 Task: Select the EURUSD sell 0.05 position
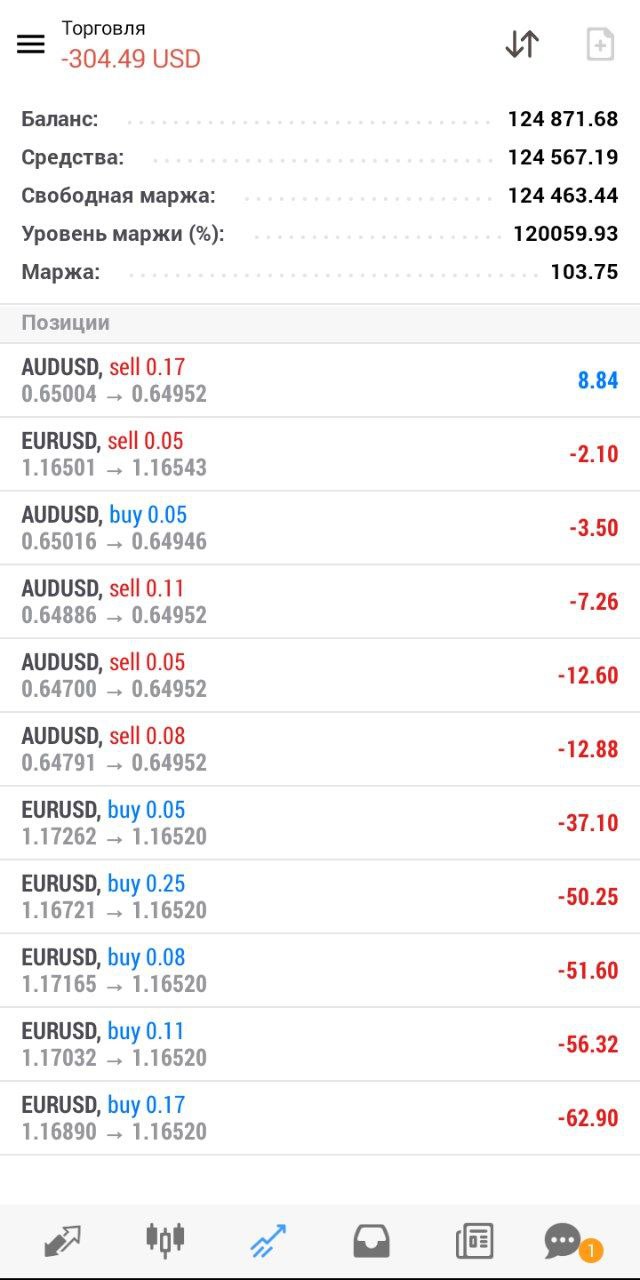tap(320, 454)
